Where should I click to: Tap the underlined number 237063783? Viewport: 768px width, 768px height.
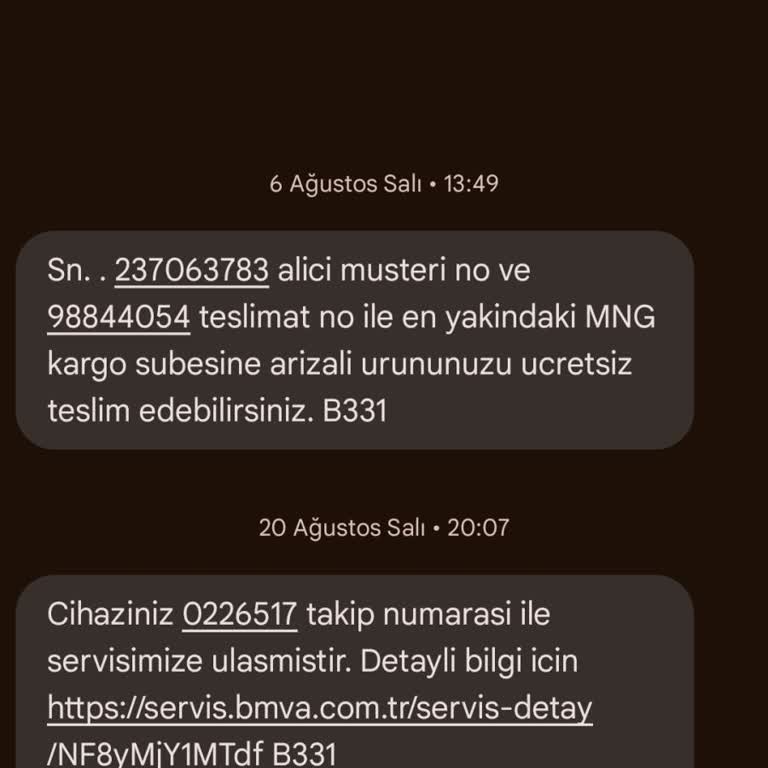point(192,270)
